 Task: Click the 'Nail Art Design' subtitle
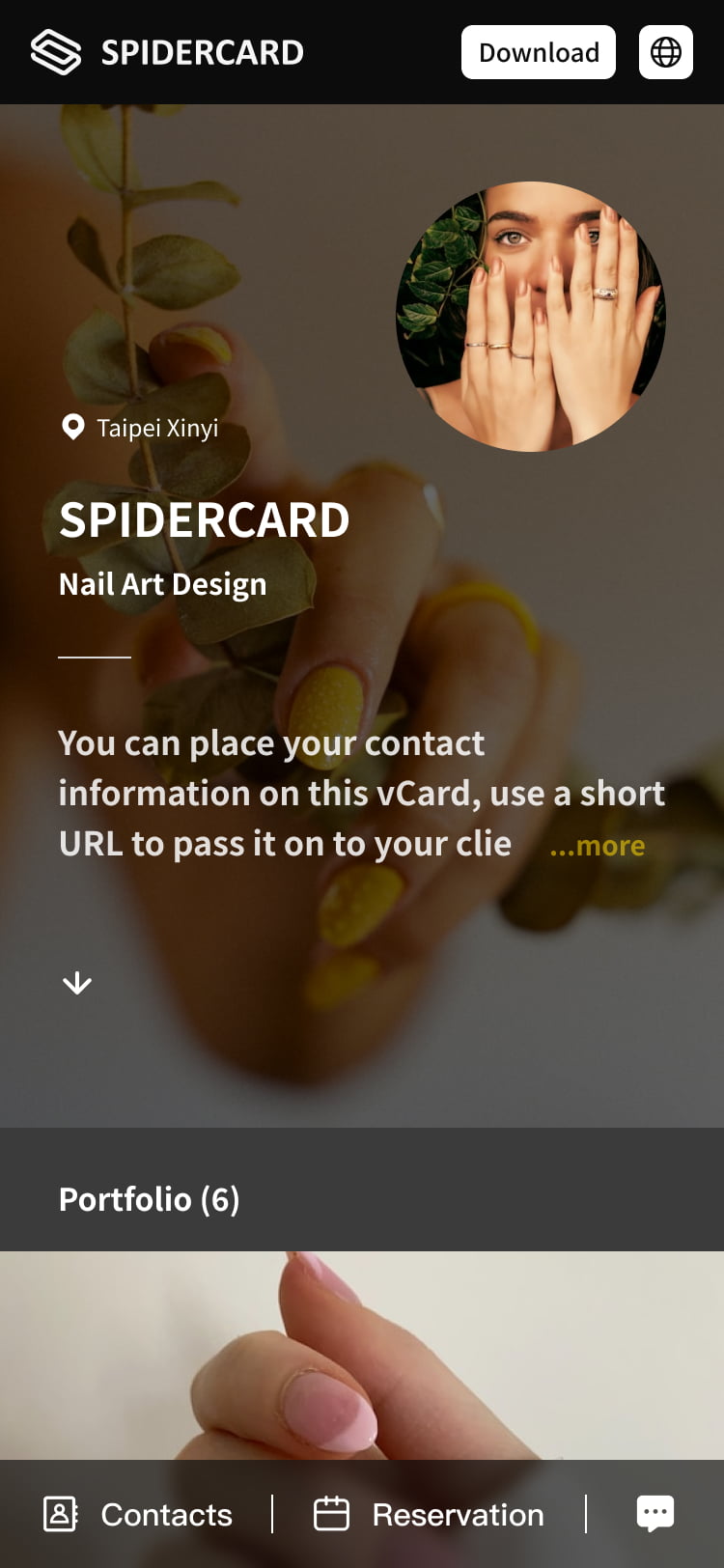point(162,583)
